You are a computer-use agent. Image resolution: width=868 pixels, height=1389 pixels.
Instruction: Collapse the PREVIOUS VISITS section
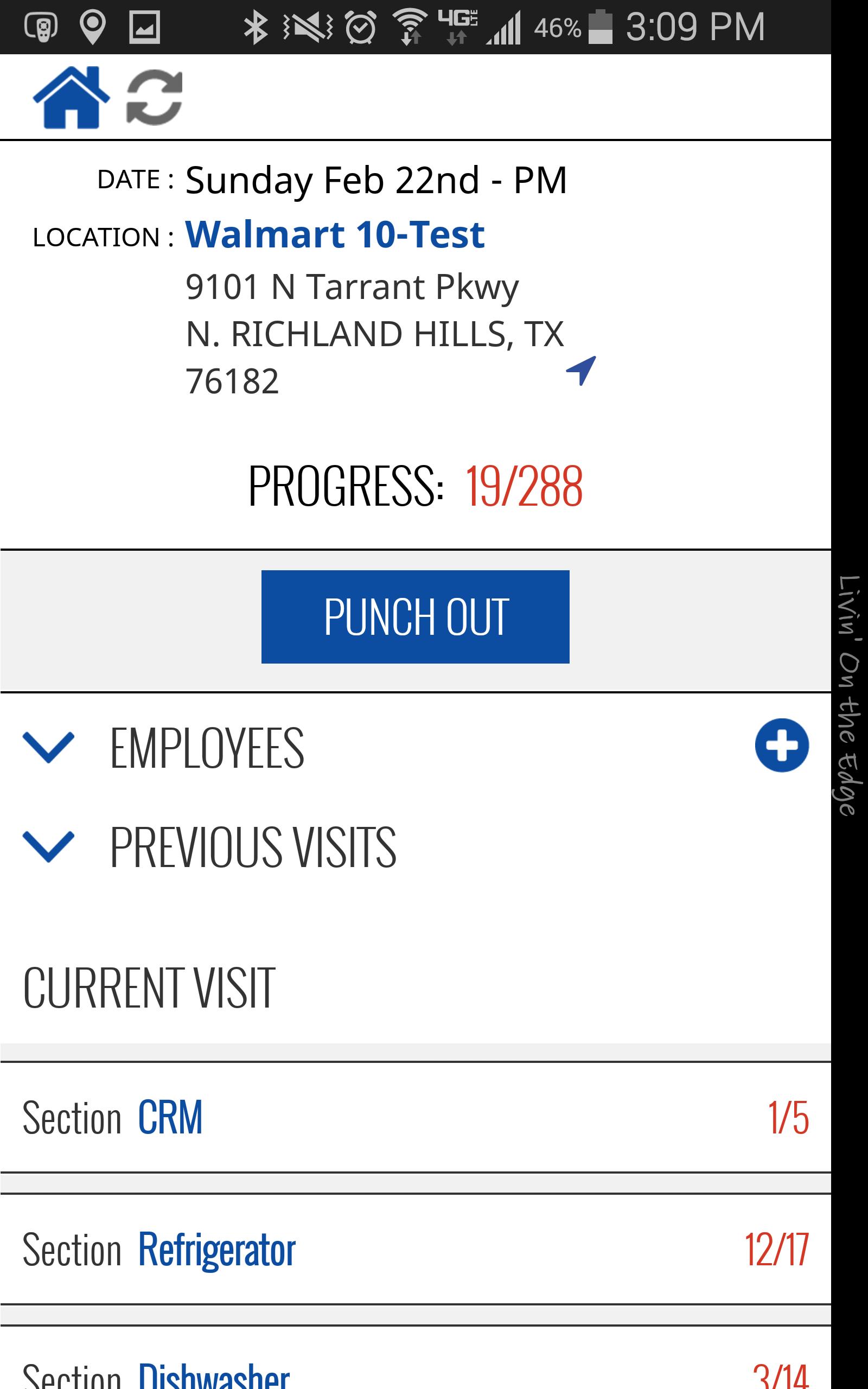[49, 845]
